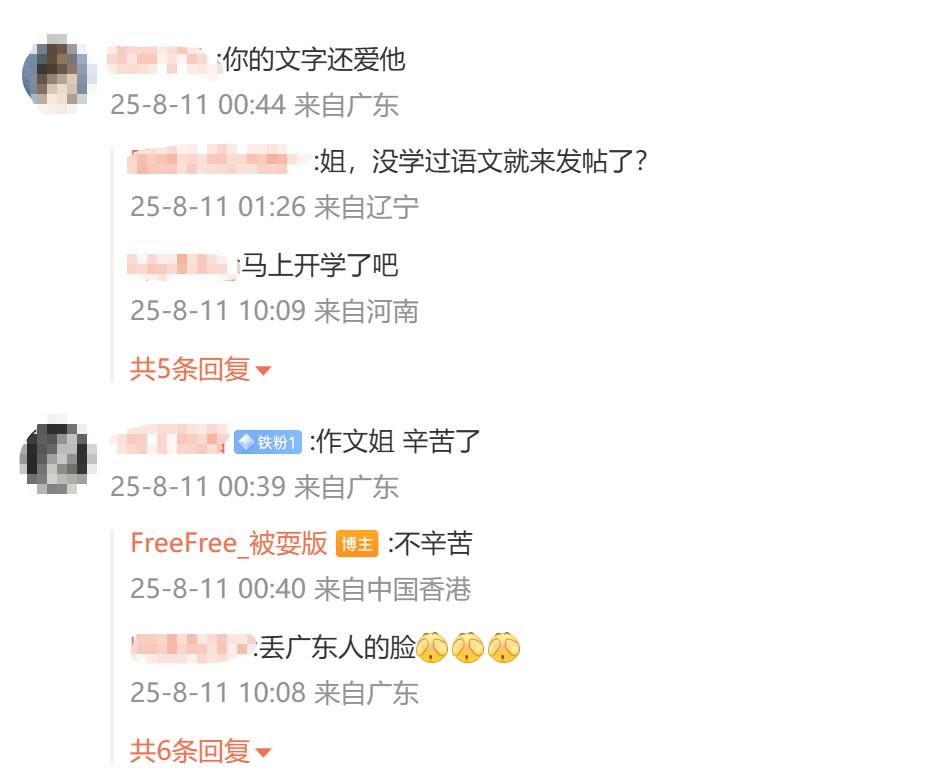Image resolution: width=926 pixels, height=781 pixels.
Task: Open avatar of 作文姐 辛苦了 commenter
Action: 58,458
